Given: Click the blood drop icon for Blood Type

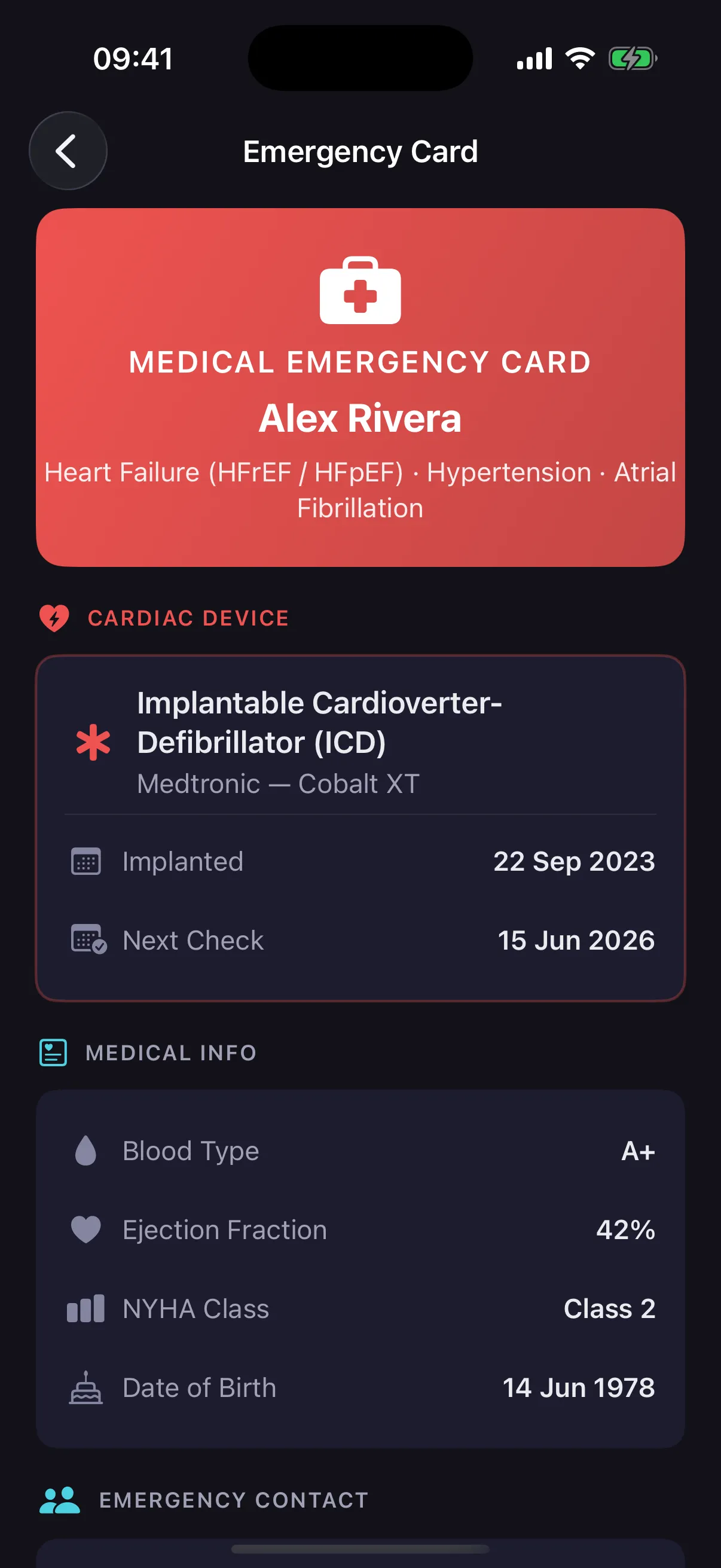Looking at the screenshot, I should [85, 1150].
